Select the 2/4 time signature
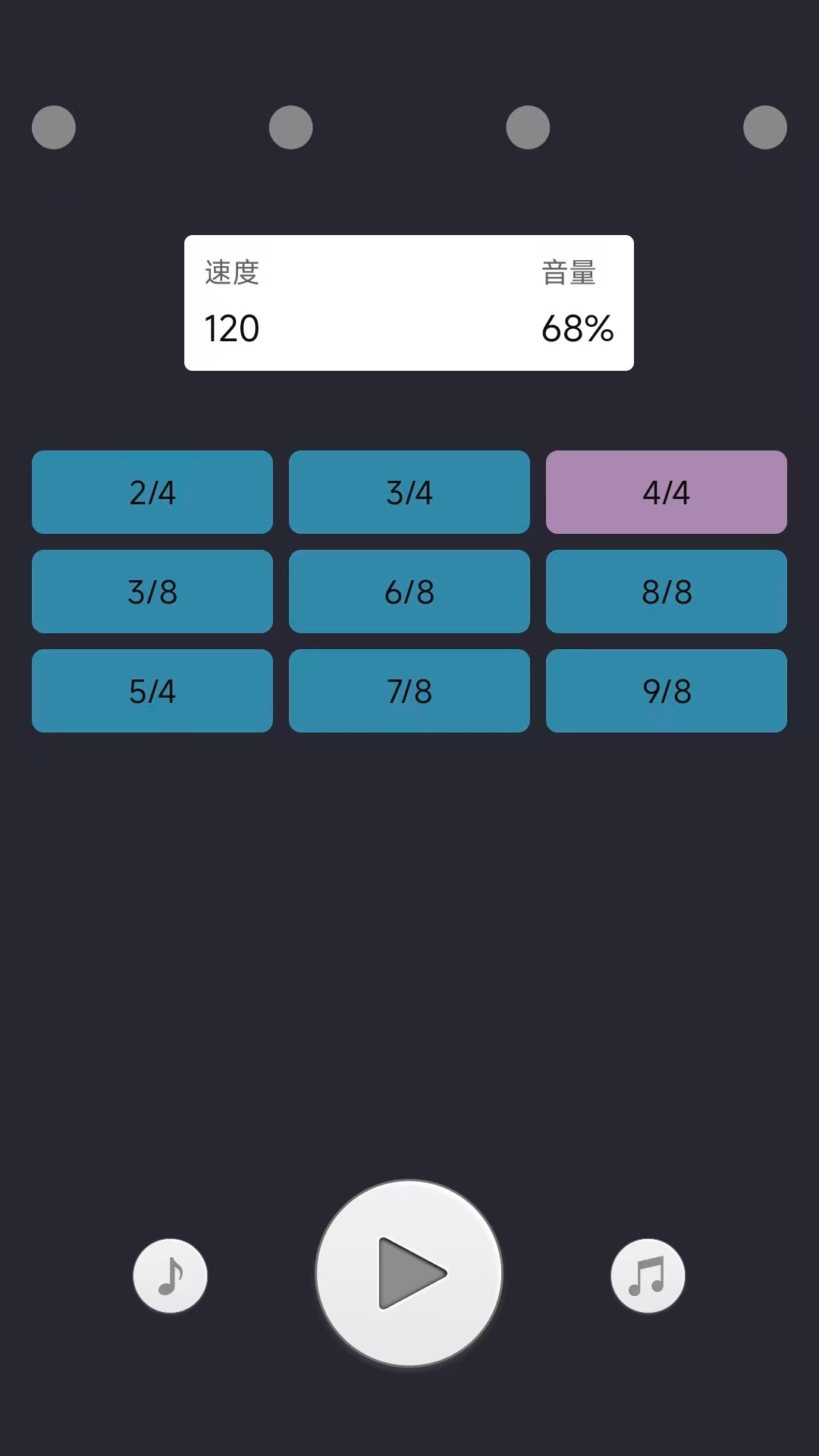Screen dimensions: 819x1456 (152, 492)
